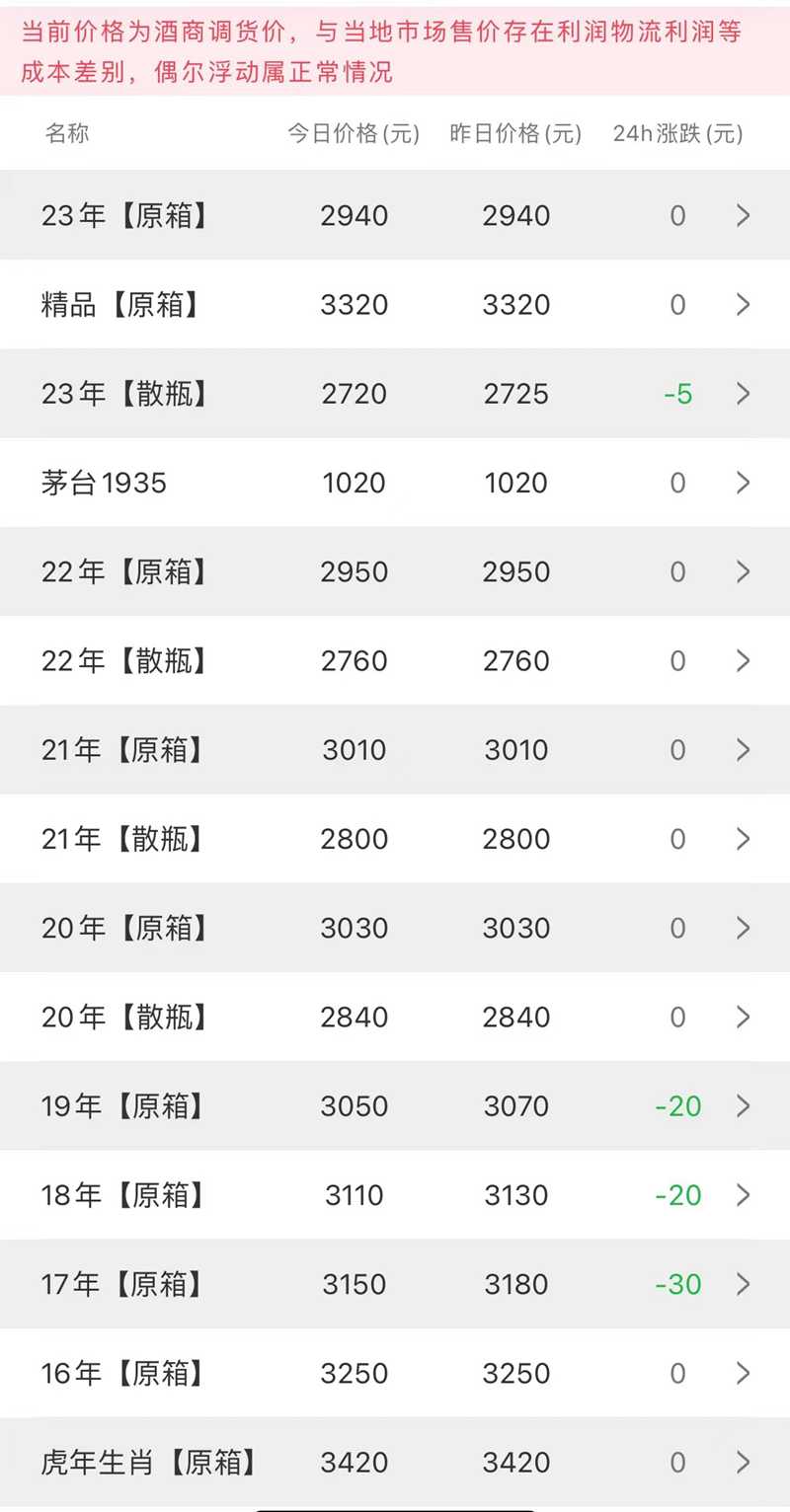View 18年【原箱】 price details

pyautogui.click(x=395, y=1195)
